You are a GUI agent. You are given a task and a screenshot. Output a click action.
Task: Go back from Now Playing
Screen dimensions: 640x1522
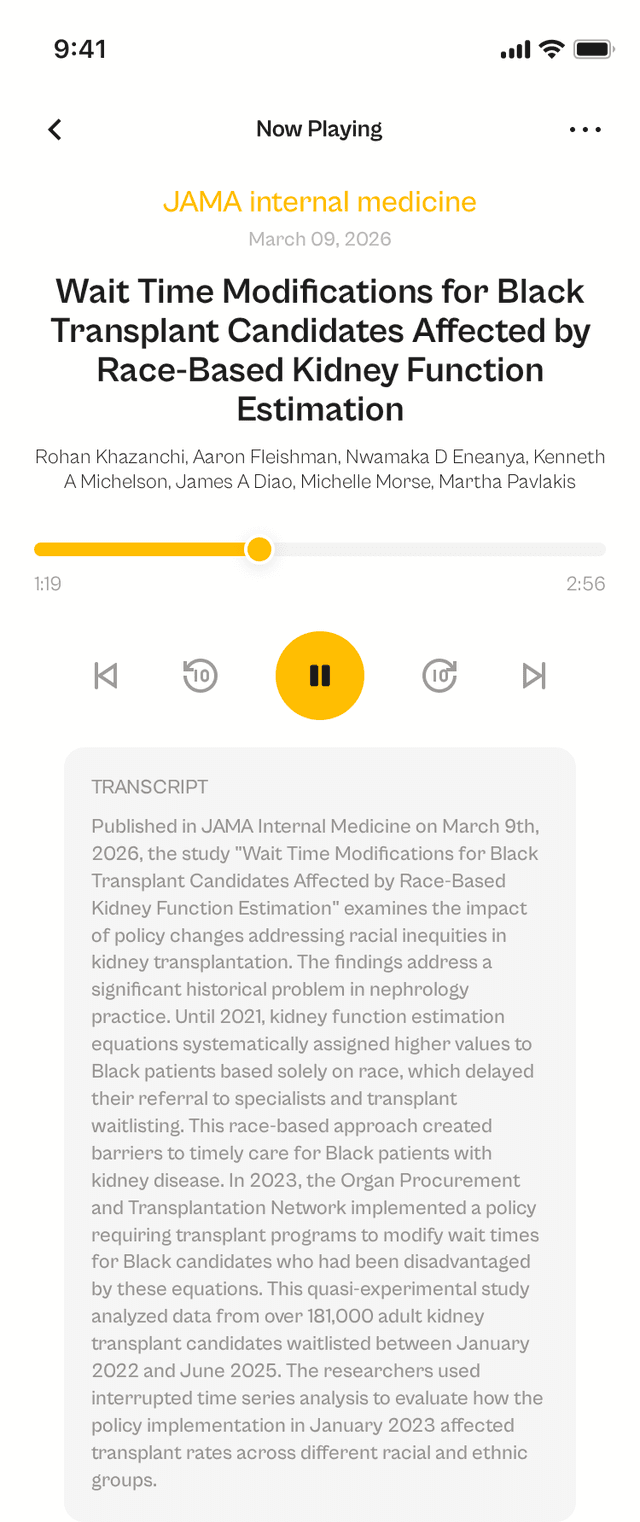pos(55,129)
